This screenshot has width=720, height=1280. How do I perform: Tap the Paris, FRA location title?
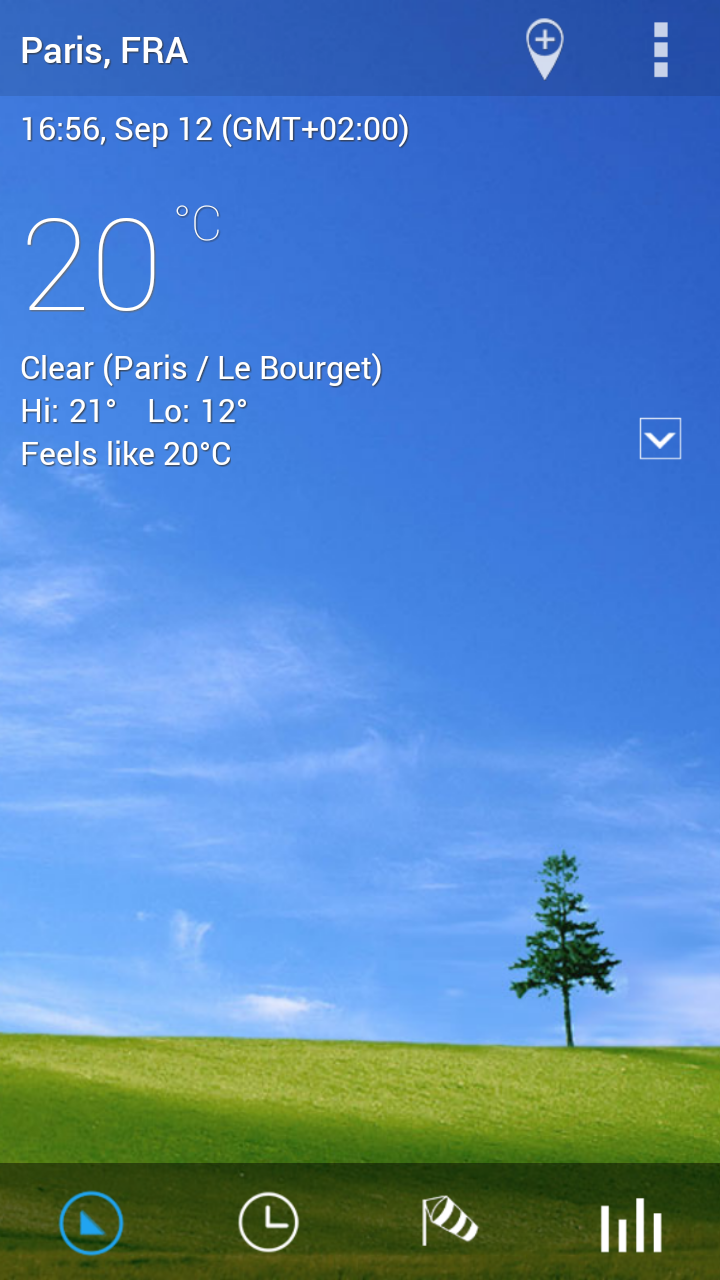105,50
